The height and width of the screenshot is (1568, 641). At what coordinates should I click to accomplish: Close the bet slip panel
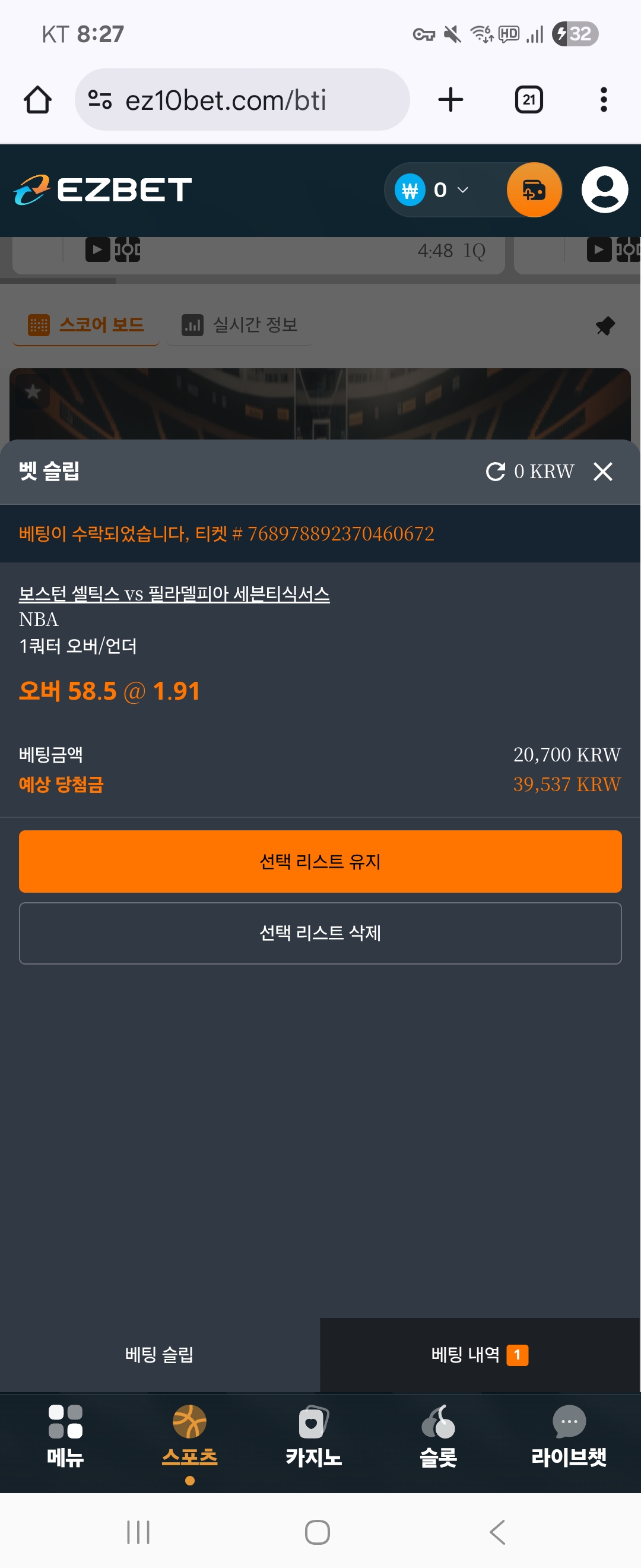602,471
